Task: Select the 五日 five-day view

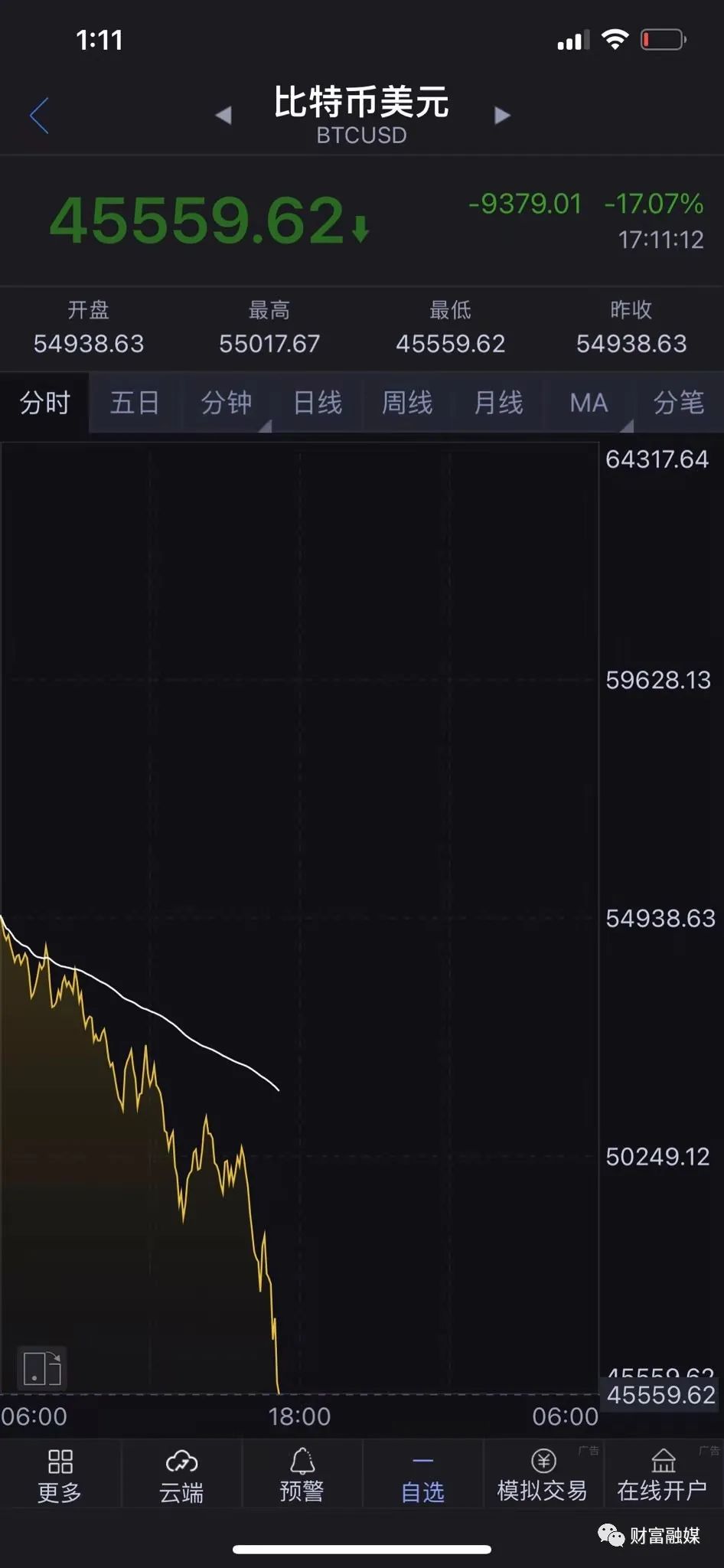Action: pyautogui.click(x=134, y=403)
